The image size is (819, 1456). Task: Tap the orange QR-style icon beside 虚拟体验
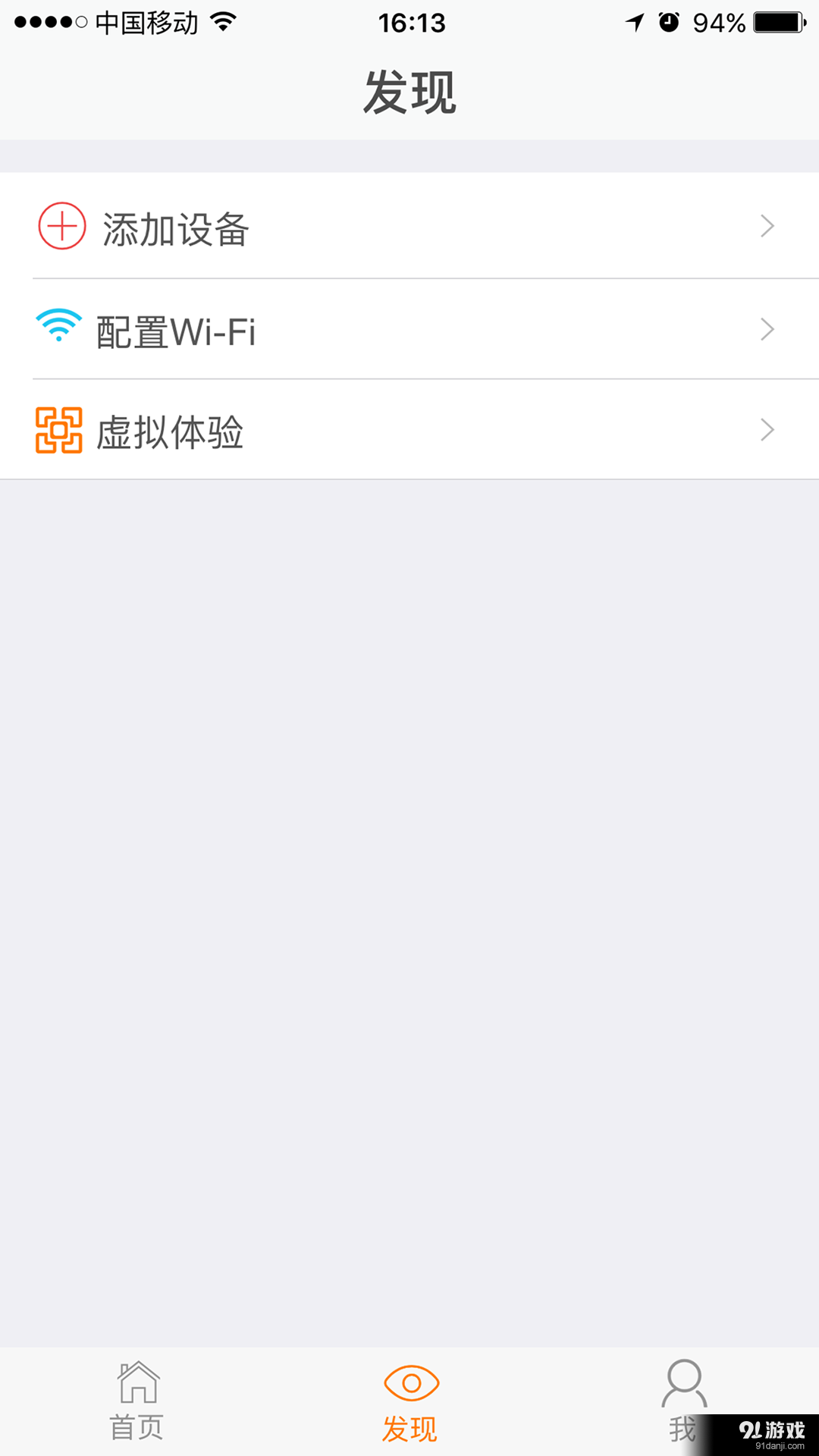(57, 430)
